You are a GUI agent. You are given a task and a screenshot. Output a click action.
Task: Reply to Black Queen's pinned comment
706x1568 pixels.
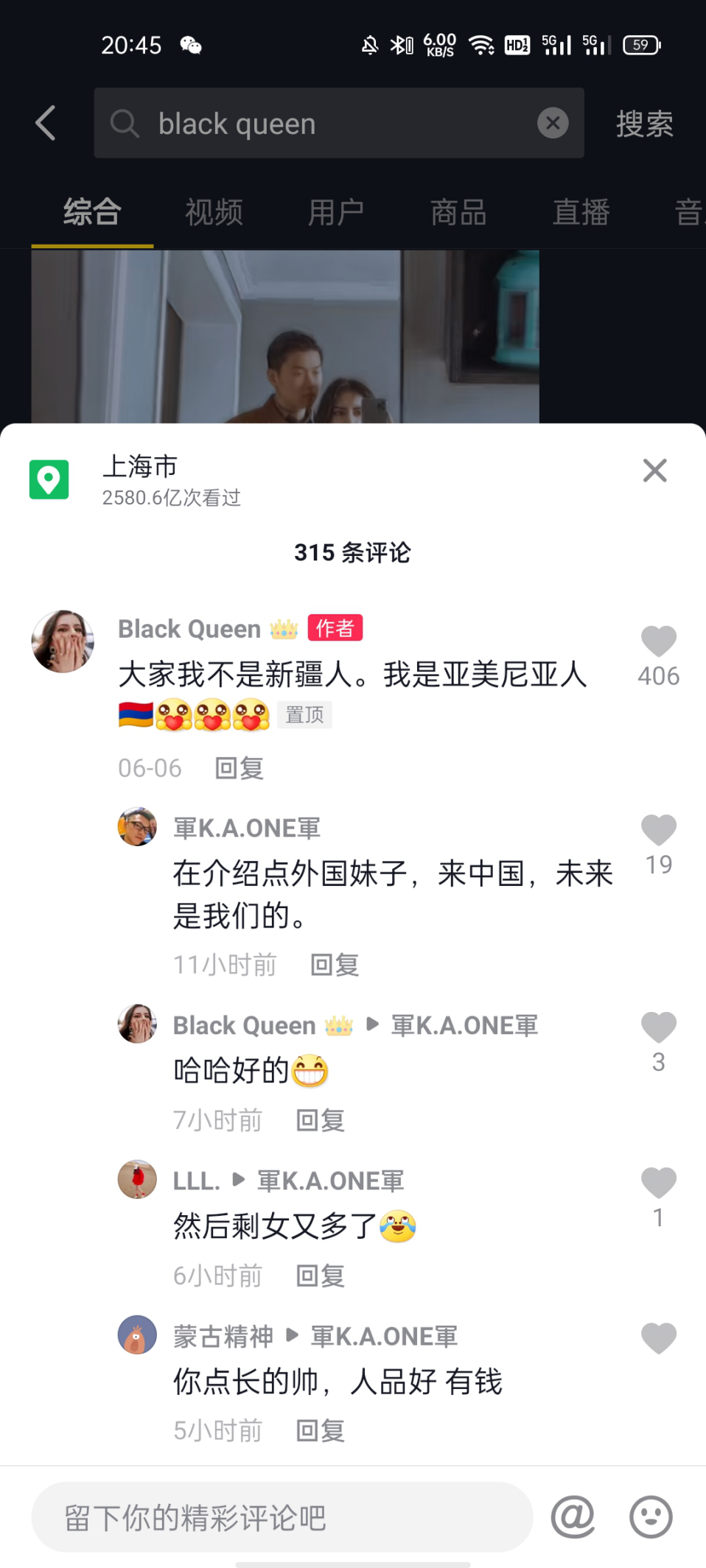[239, 768]
